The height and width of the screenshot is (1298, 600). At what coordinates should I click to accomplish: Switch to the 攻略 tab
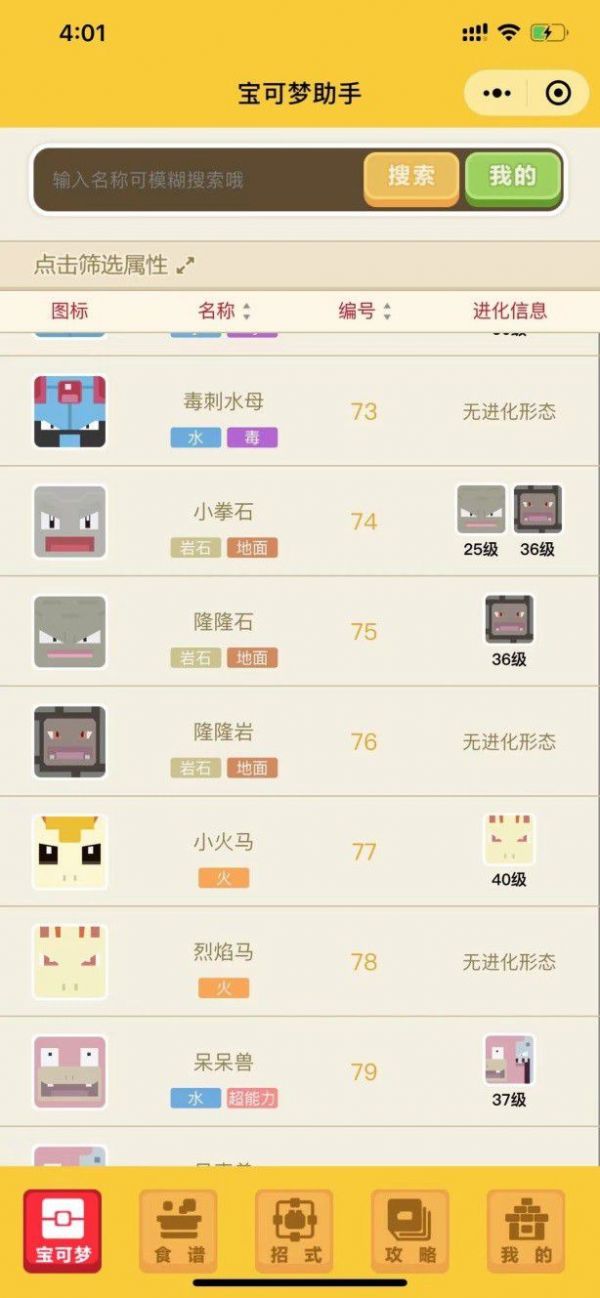click(410, 1231)
